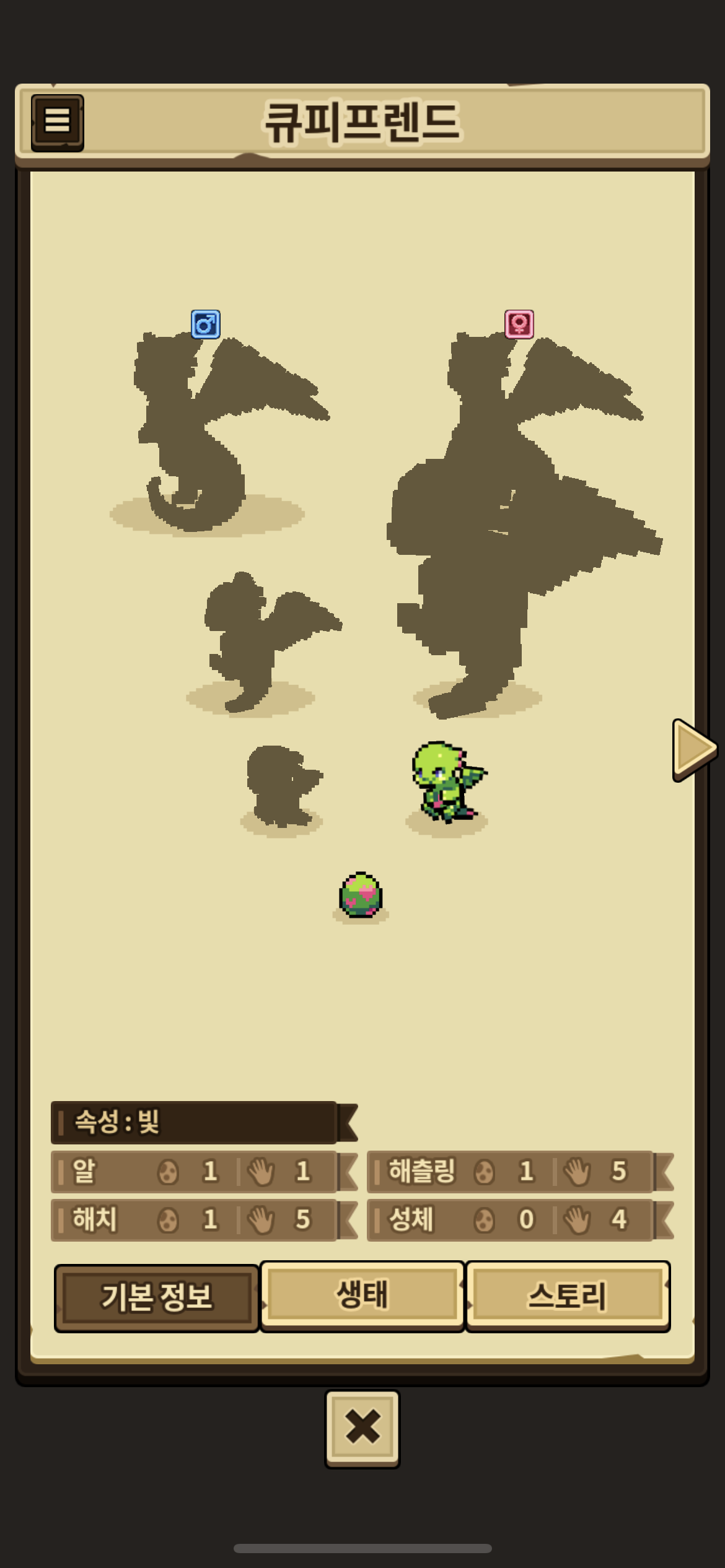
Task: Open the 스토리 tab
Action: pyautogui.click(x=568, y=1296)
